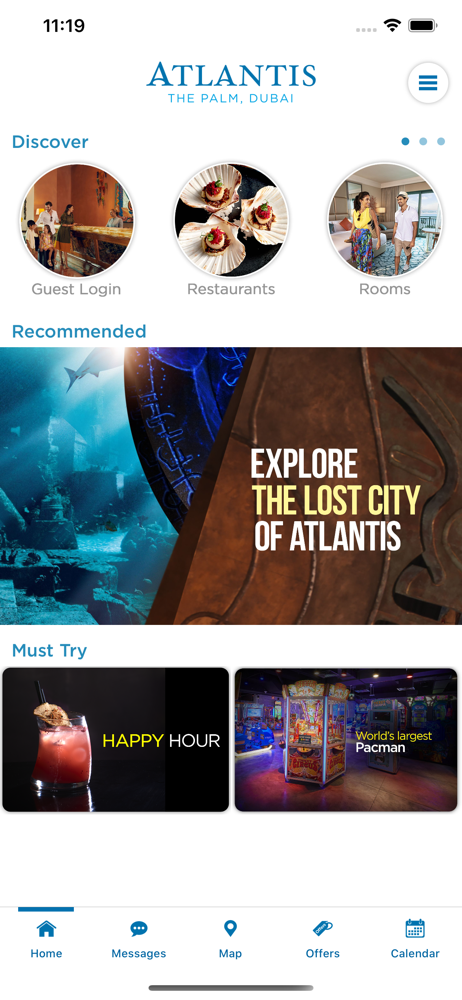Switch to the Messages tab
The height and width of the screenshot is (1000, 462).
click(138, 939)
